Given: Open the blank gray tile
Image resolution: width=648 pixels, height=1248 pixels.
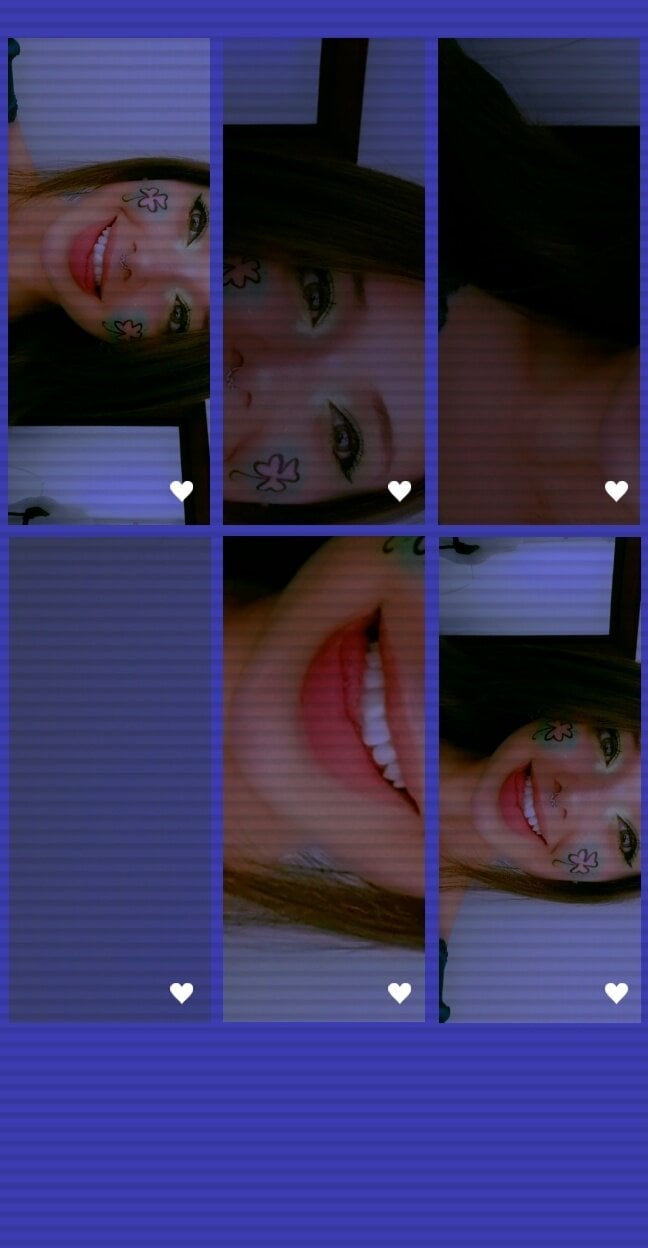Looking at the screenshot, I should (x=110, y=760).
